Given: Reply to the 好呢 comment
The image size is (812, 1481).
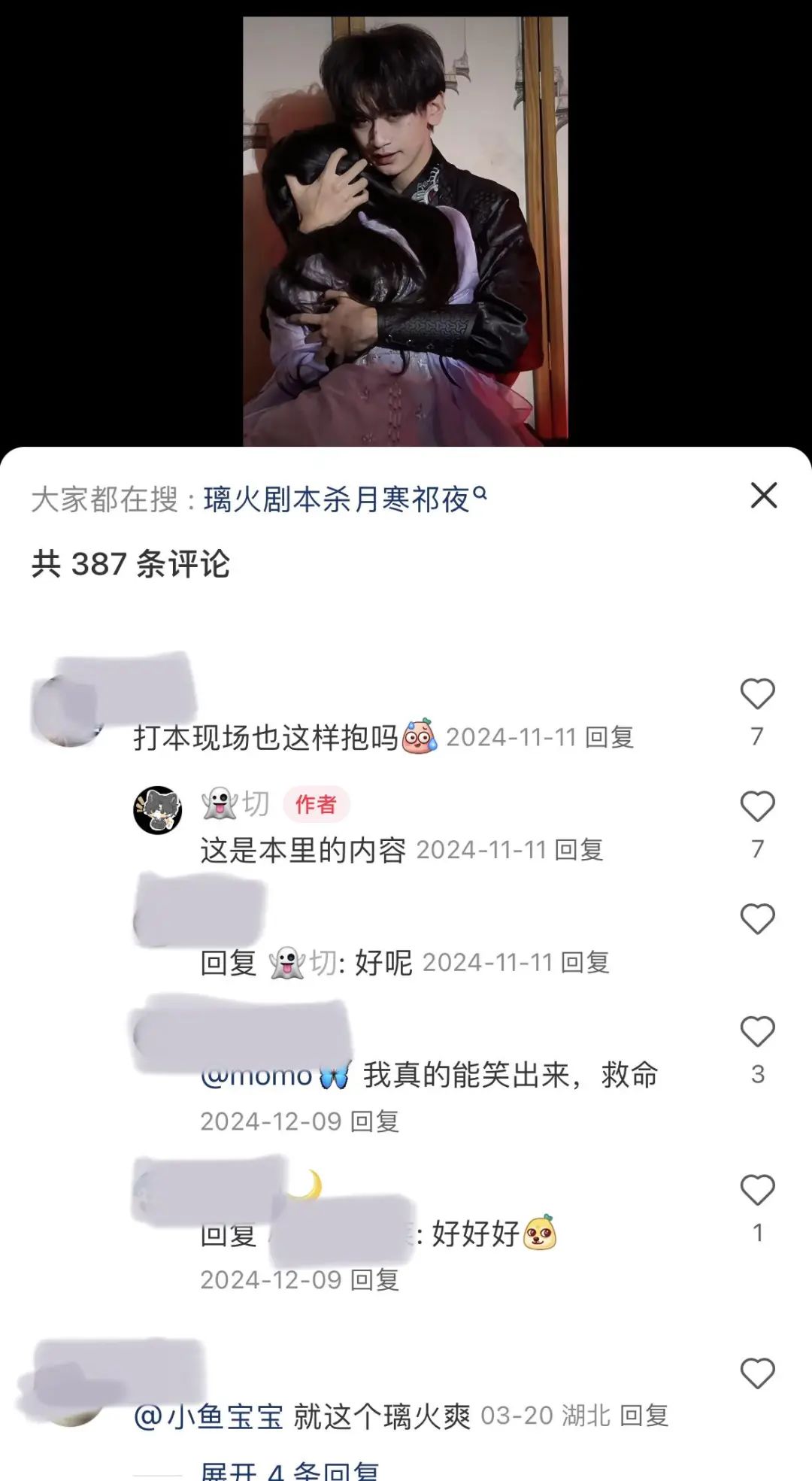Looking at the screenshot, I should pyautogui.click(x=585, y=963).
